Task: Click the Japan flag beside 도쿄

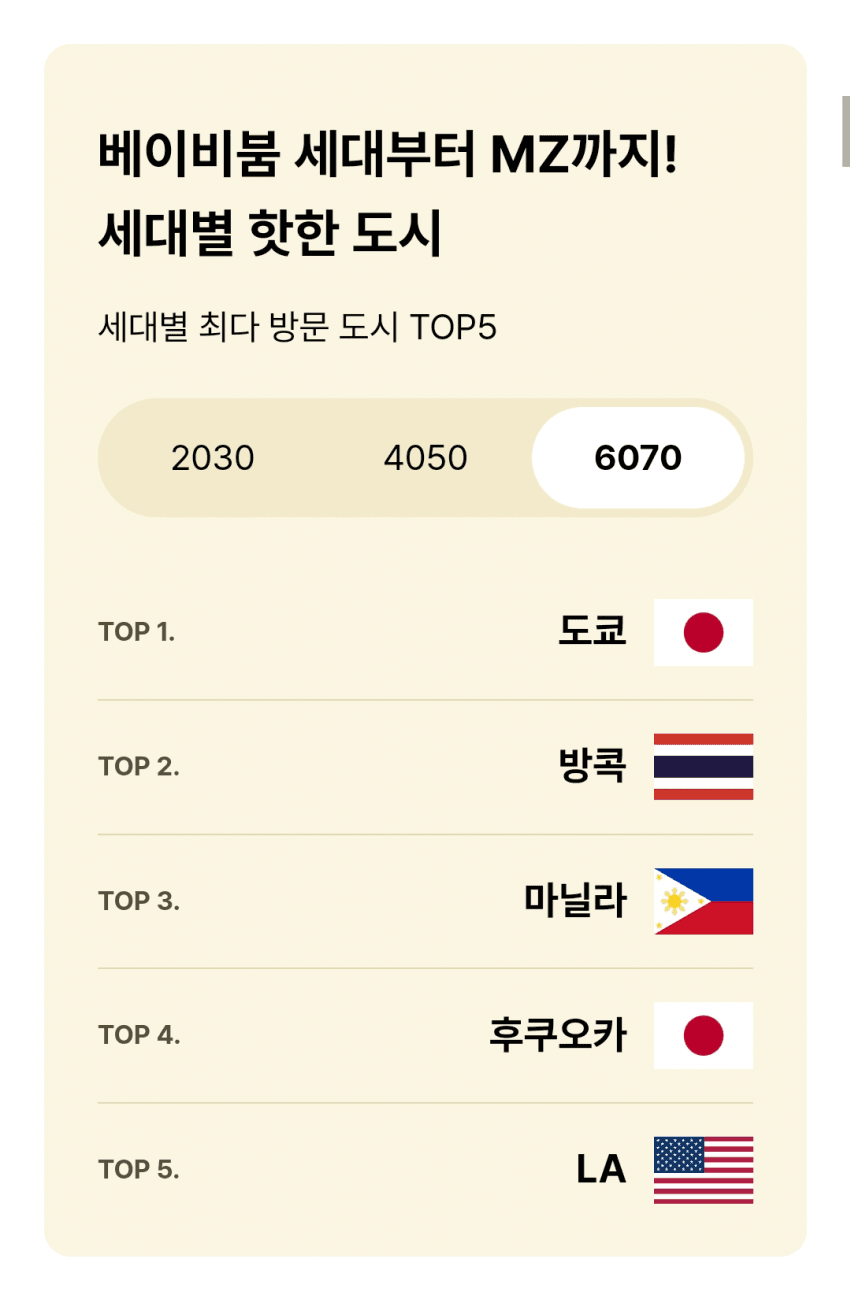Action: pyautogui.click(x=703, y=632)
